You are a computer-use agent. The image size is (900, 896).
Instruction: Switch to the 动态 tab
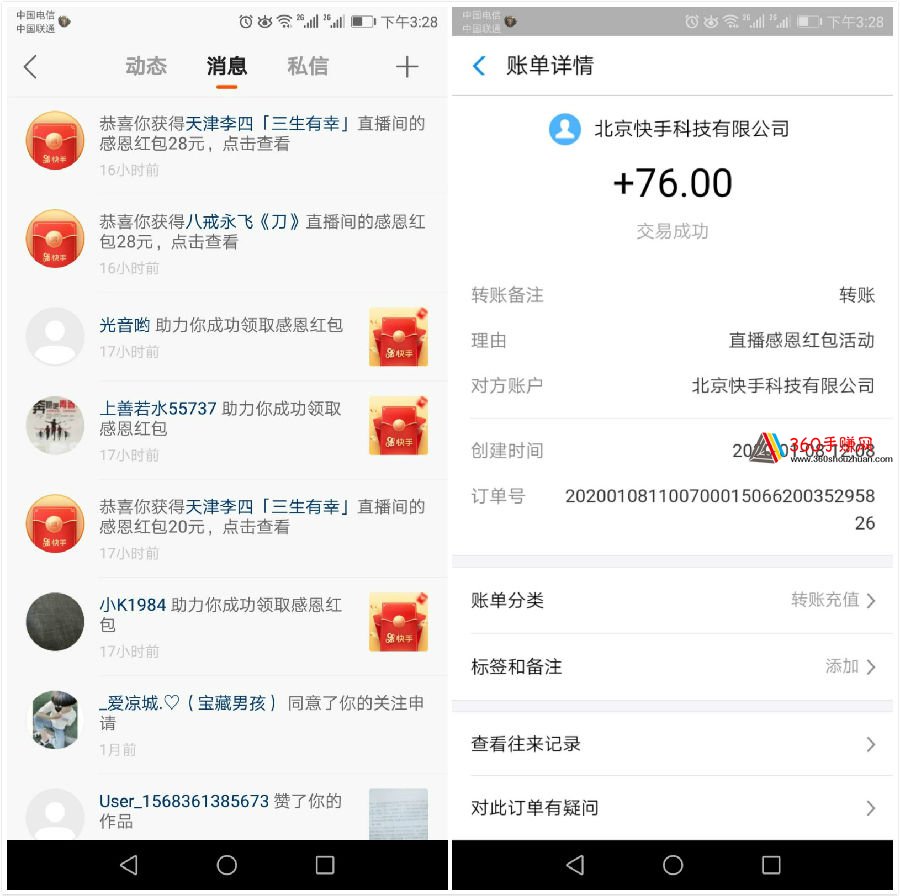[x=146, y=66]
